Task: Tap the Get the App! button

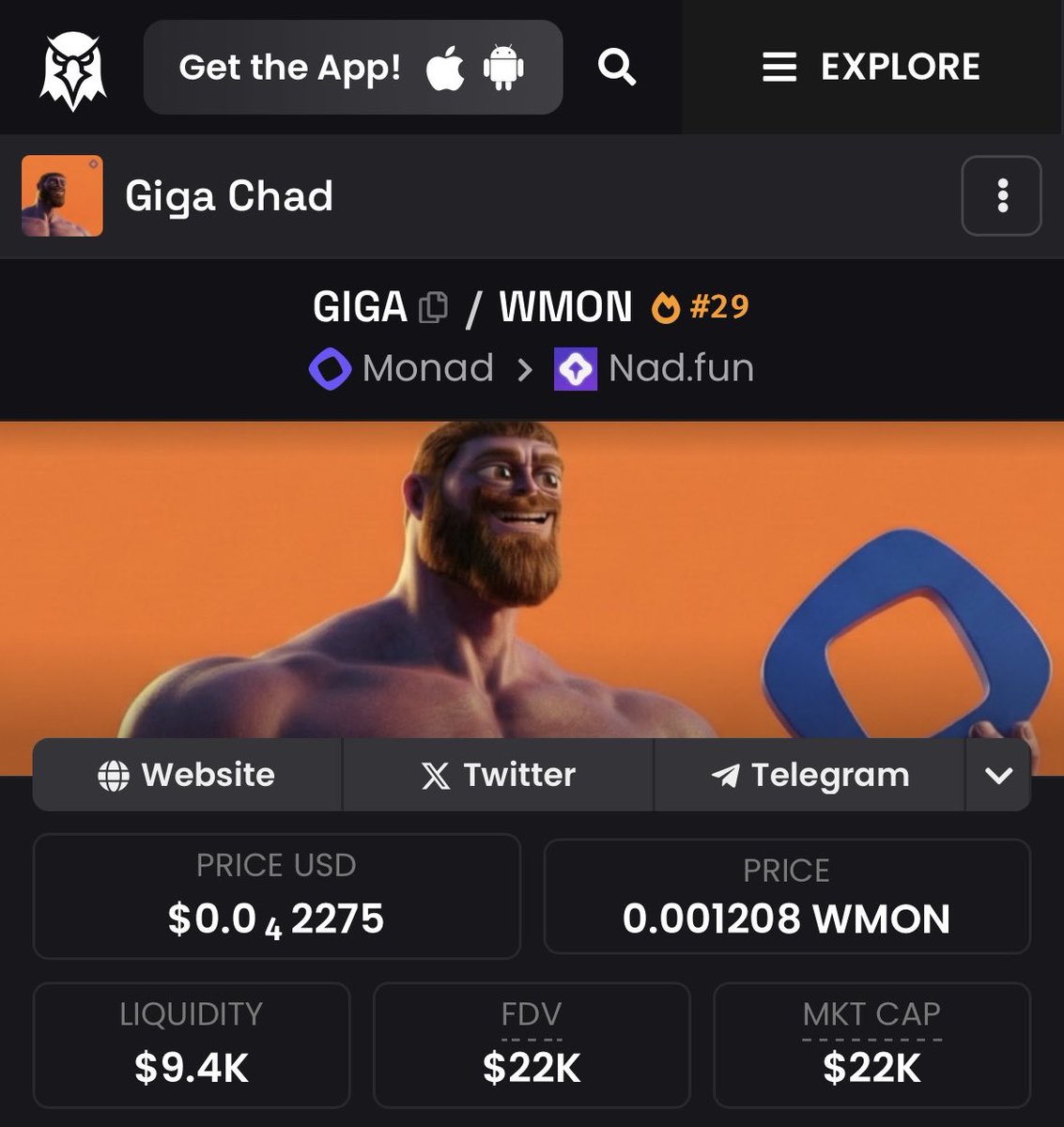Action: pos(353,68)
